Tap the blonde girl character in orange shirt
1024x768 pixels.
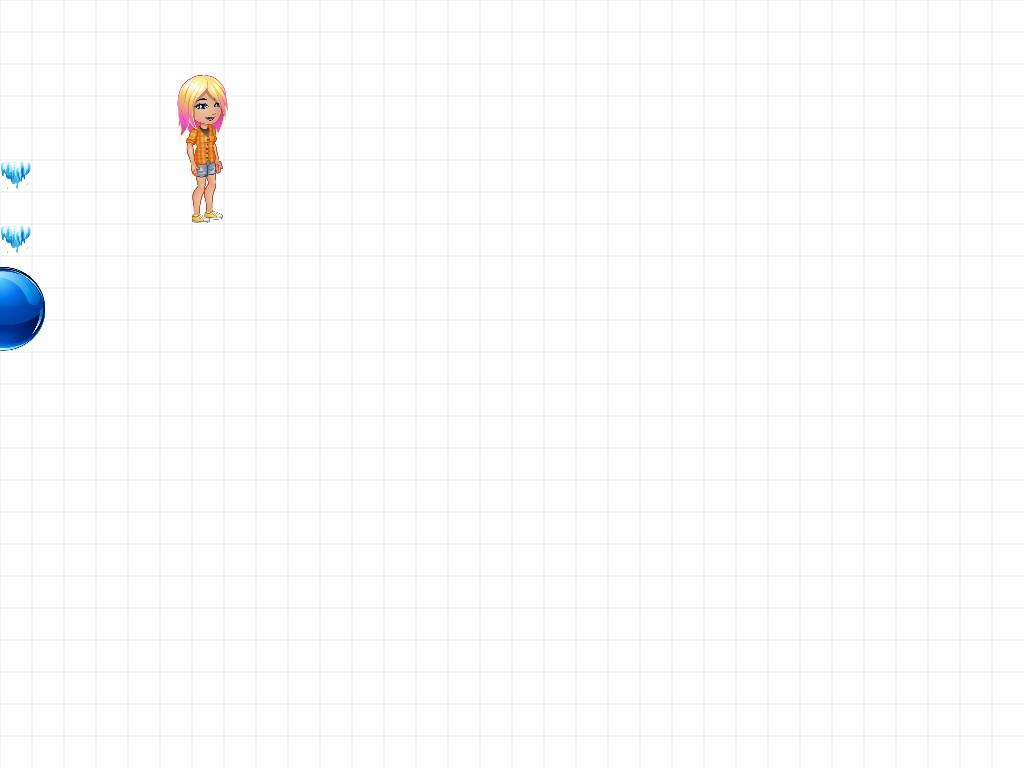(203, 148)
